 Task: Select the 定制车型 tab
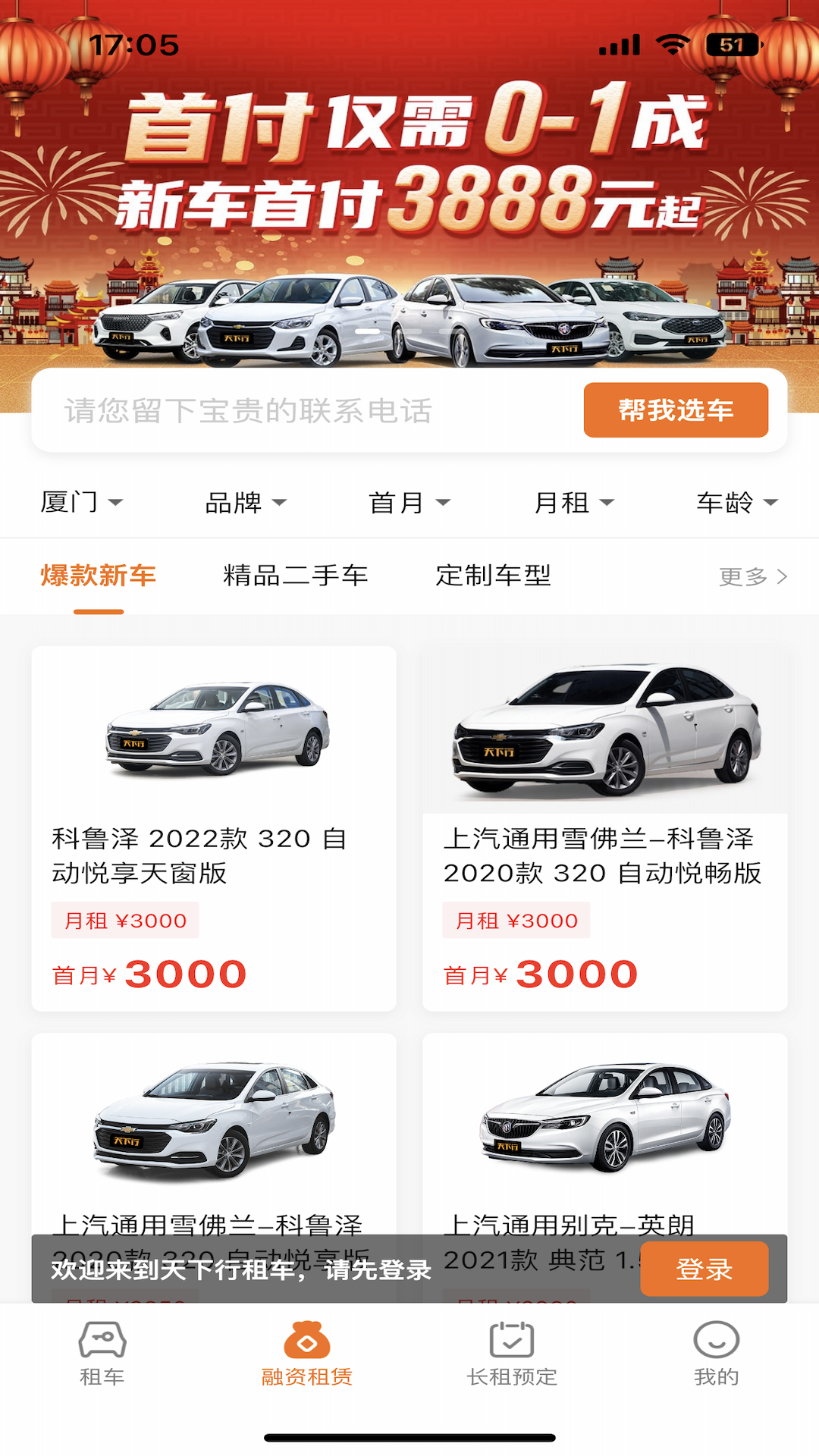click(x=494, y=576)
